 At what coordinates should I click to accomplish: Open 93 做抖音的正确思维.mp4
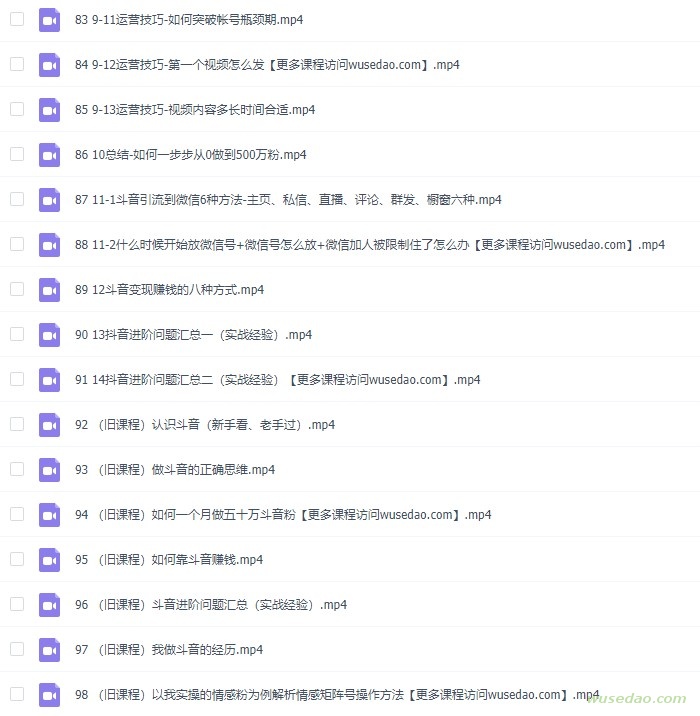[x=175, y=470]
